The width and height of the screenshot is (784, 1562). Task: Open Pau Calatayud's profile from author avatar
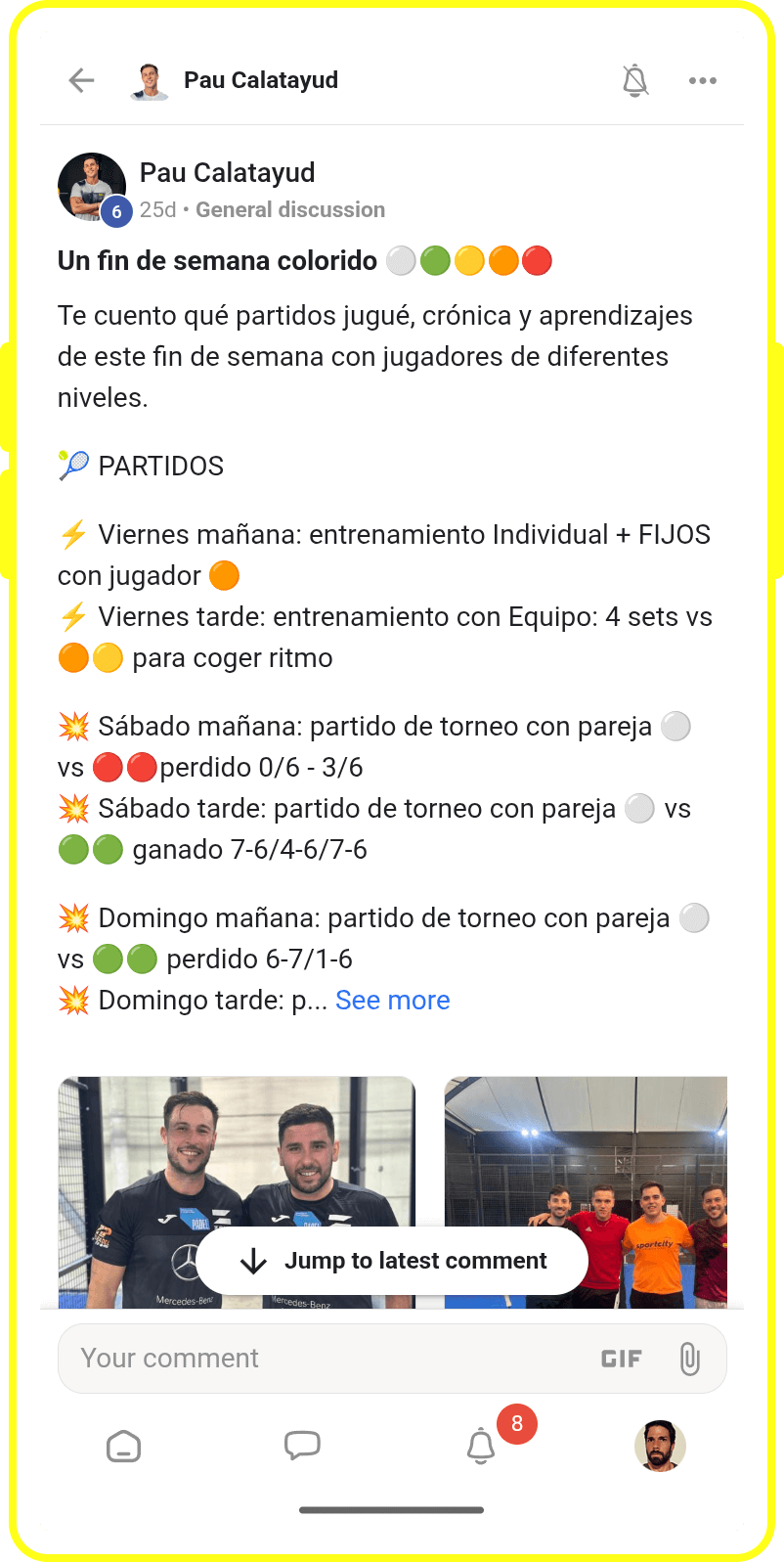pyautogui.click(x=92, y=187)
